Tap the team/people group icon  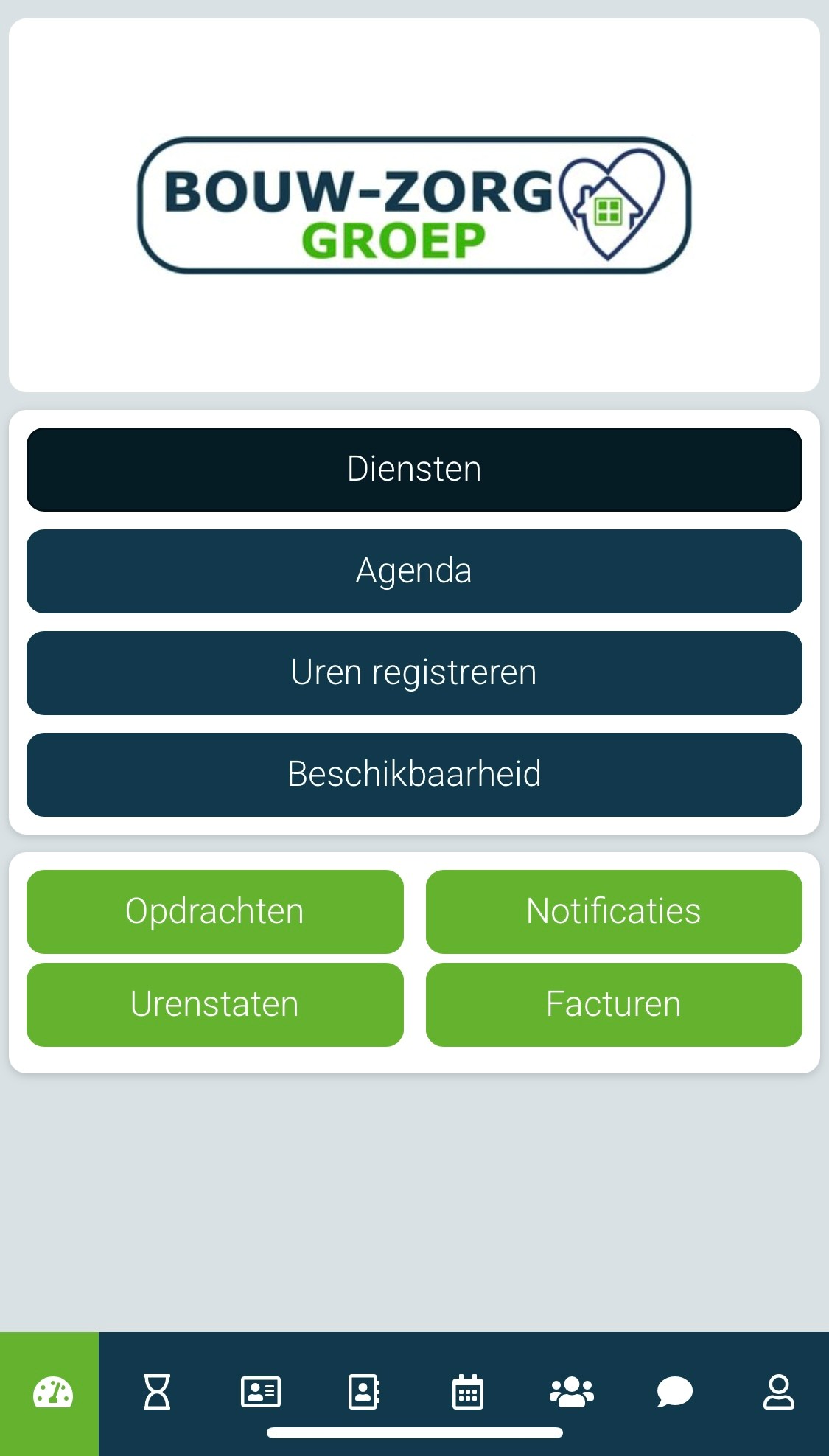pos(570,1392)
